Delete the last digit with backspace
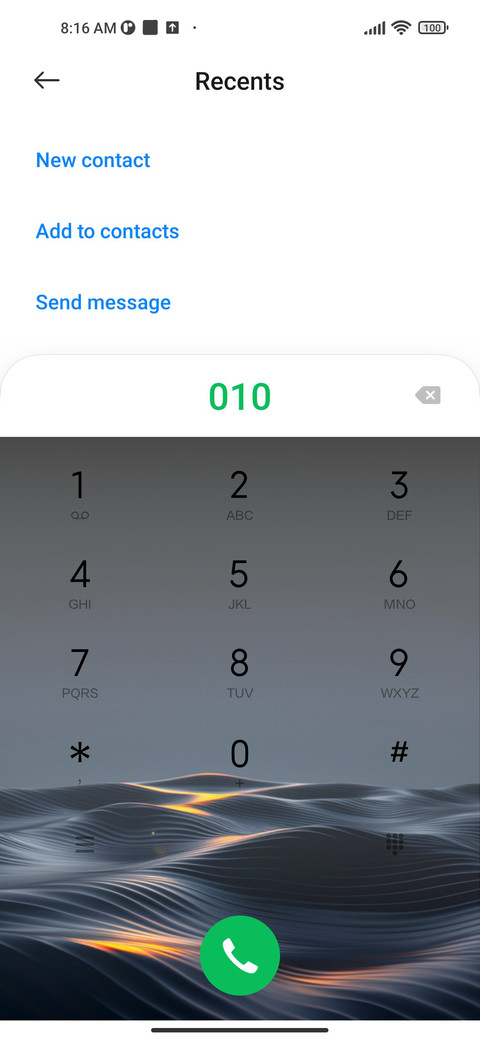Image resolution: width=480 pixels, height=1040 pixels. click(x=428, y=396)
